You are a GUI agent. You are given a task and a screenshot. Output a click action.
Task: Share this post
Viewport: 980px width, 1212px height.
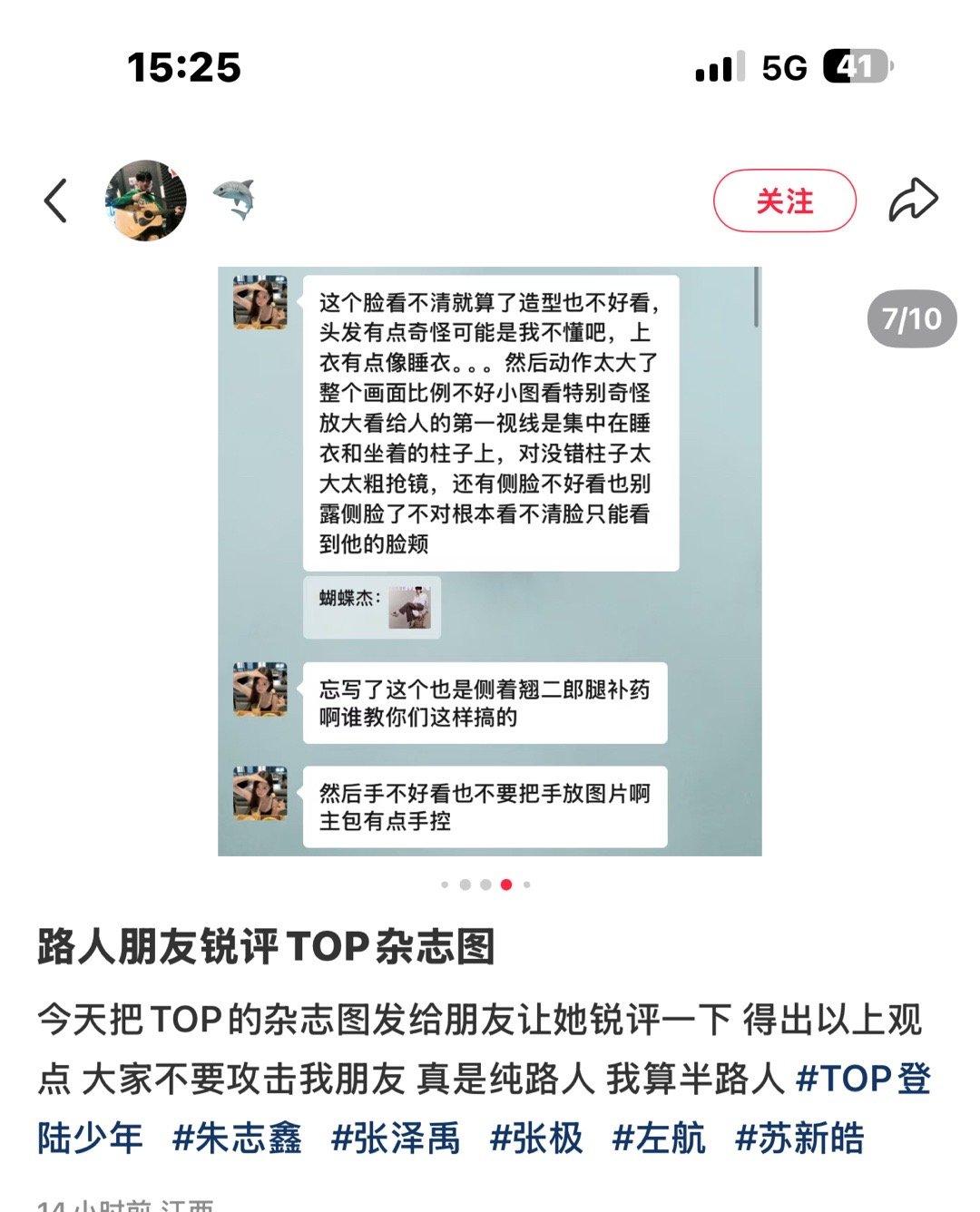click(x=912, y=200)
